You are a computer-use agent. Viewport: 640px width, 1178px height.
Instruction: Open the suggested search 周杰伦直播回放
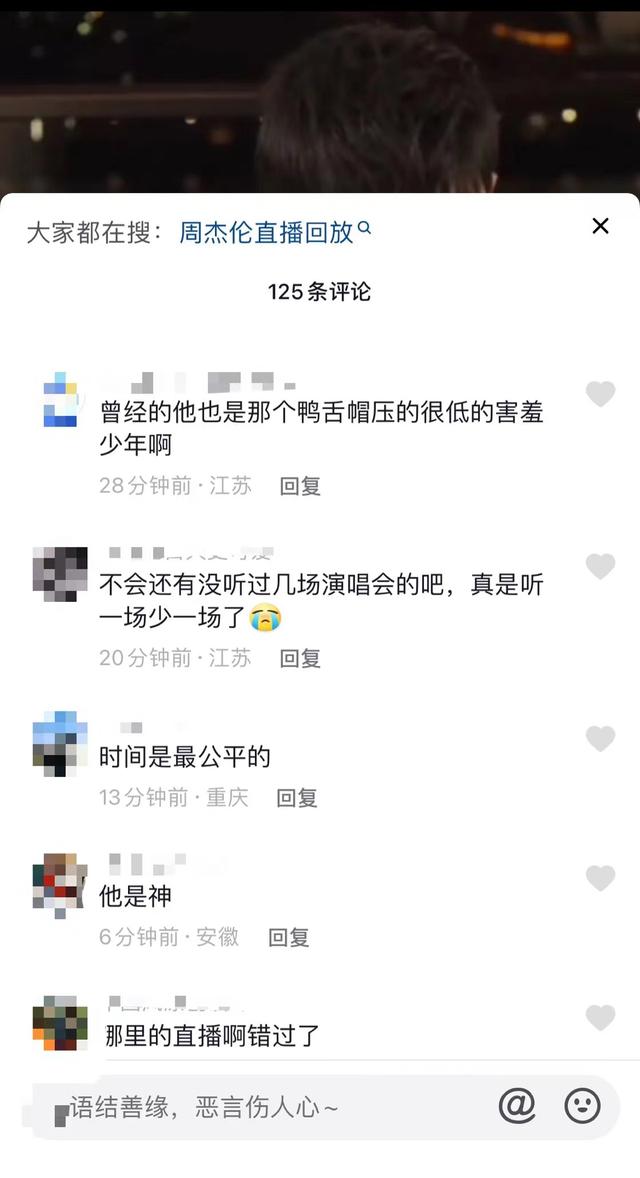tap(274, 232)
